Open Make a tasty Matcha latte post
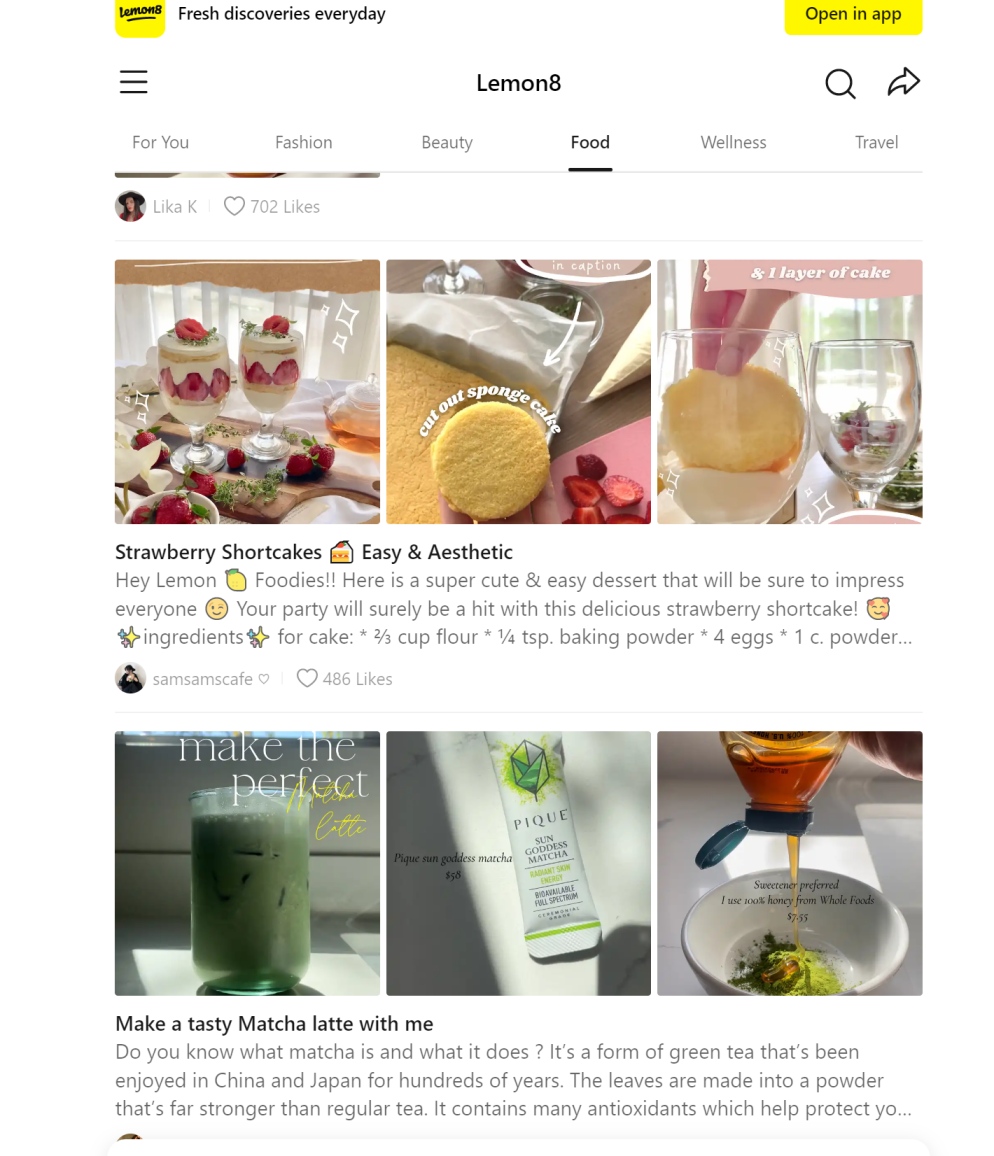Screen dimensions: 994x1156 point(274,1024)
